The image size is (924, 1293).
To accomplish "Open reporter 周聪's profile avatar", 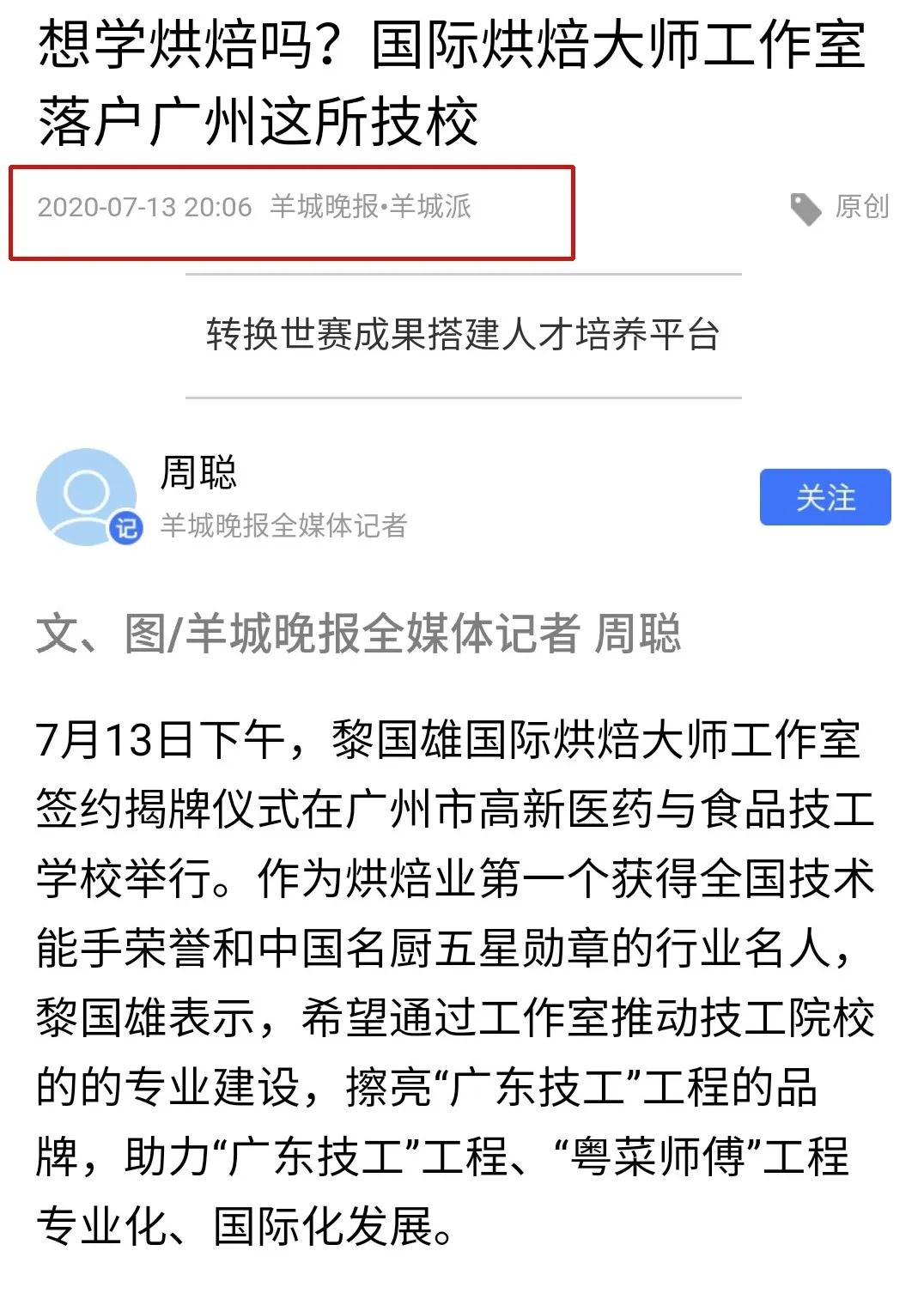I will [87, 496].
